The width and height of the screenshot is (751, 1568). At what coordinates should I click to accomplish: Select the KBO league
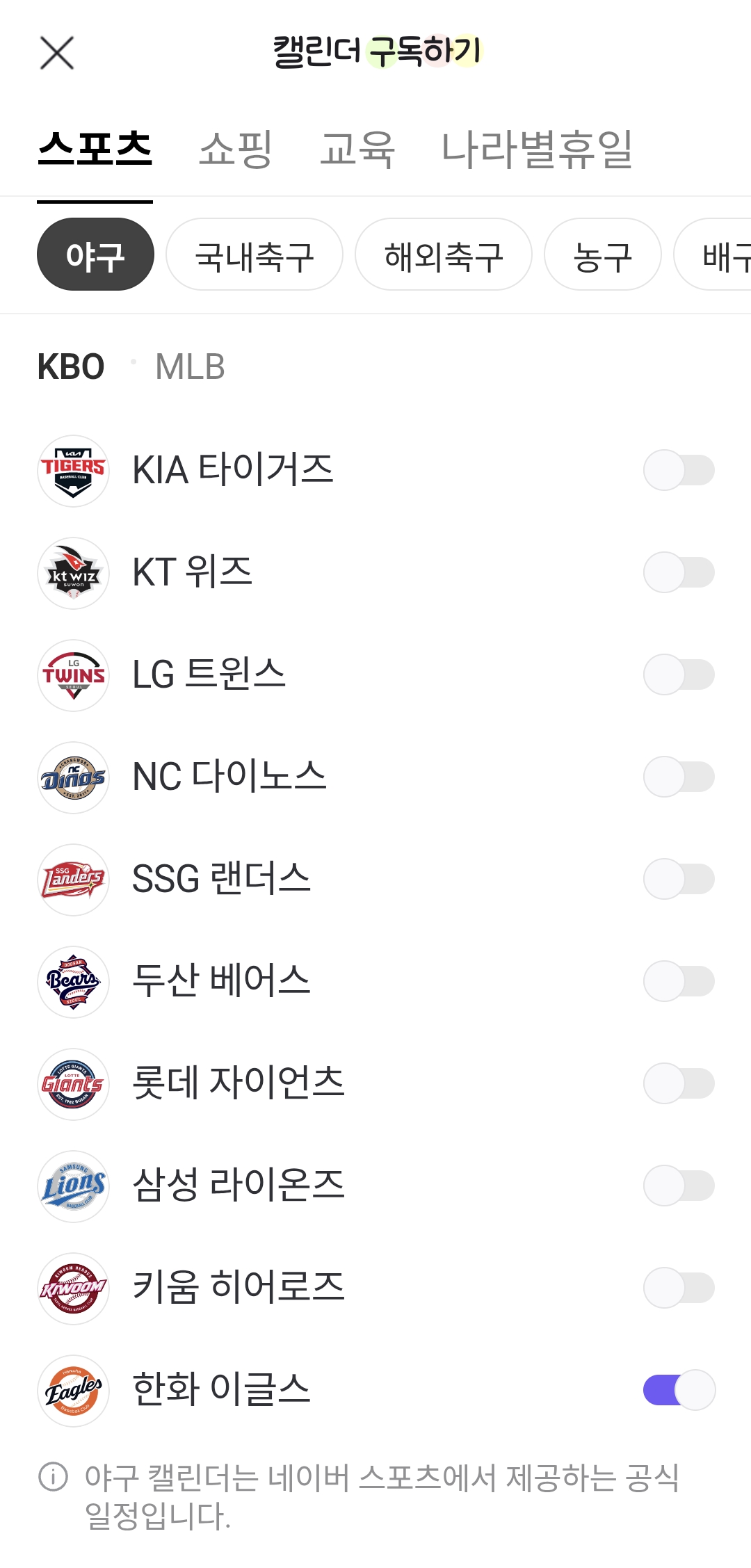coord(71,366)
